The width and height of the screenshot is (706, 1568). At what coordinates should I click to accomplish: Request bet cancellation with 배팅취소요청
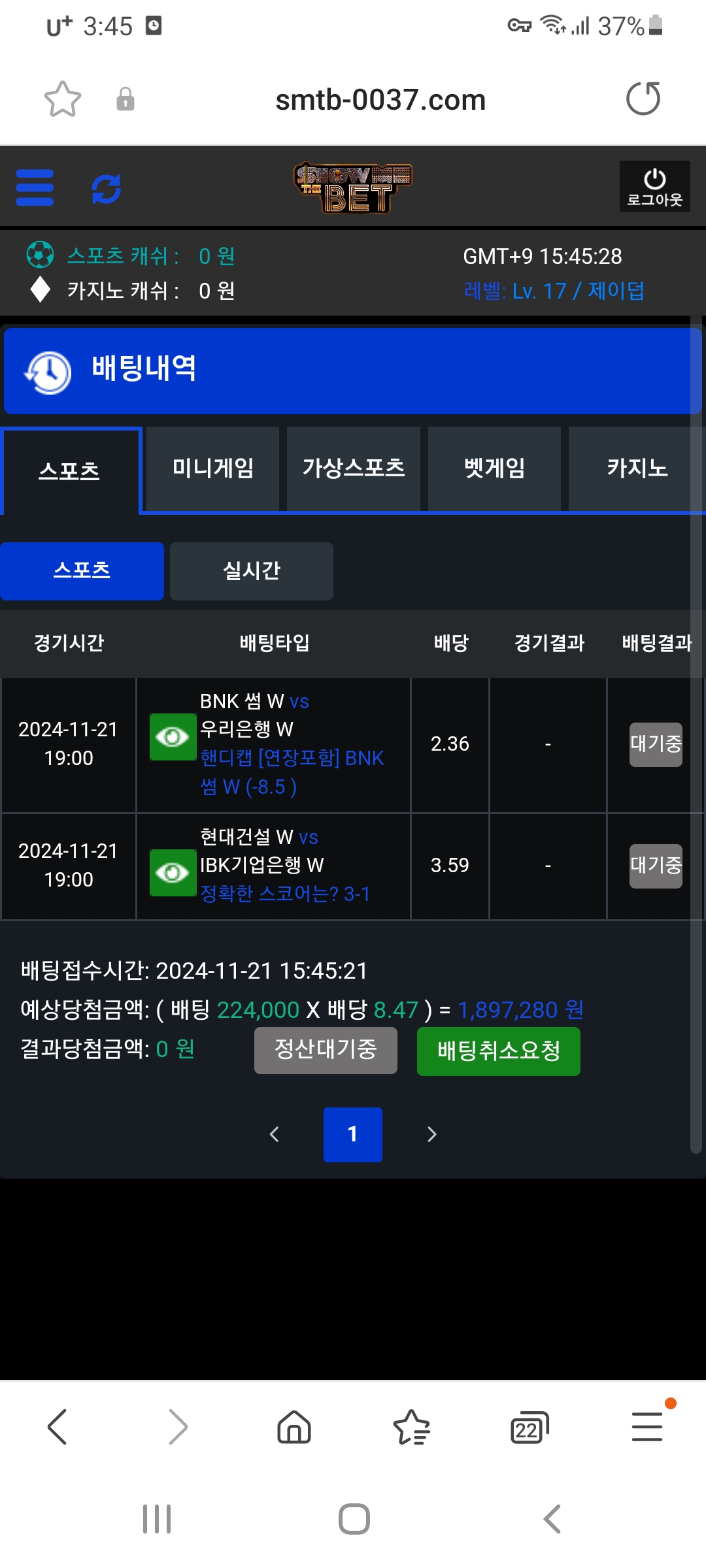point(498,1051)
